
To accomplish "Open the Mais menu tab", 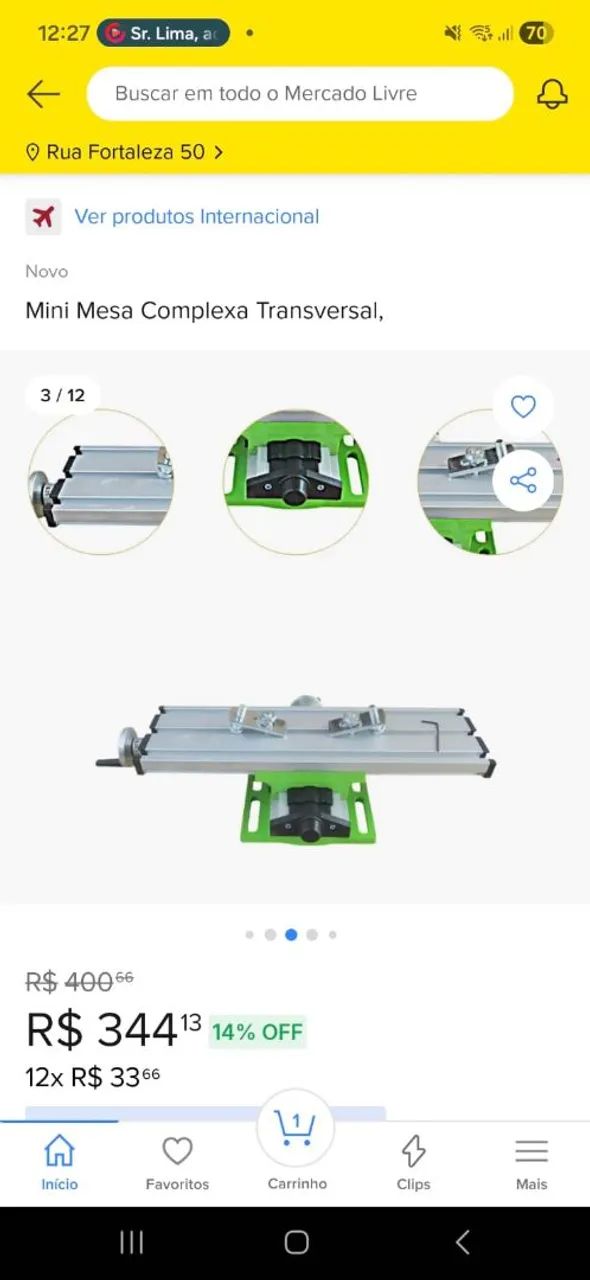I will 531,1162.
